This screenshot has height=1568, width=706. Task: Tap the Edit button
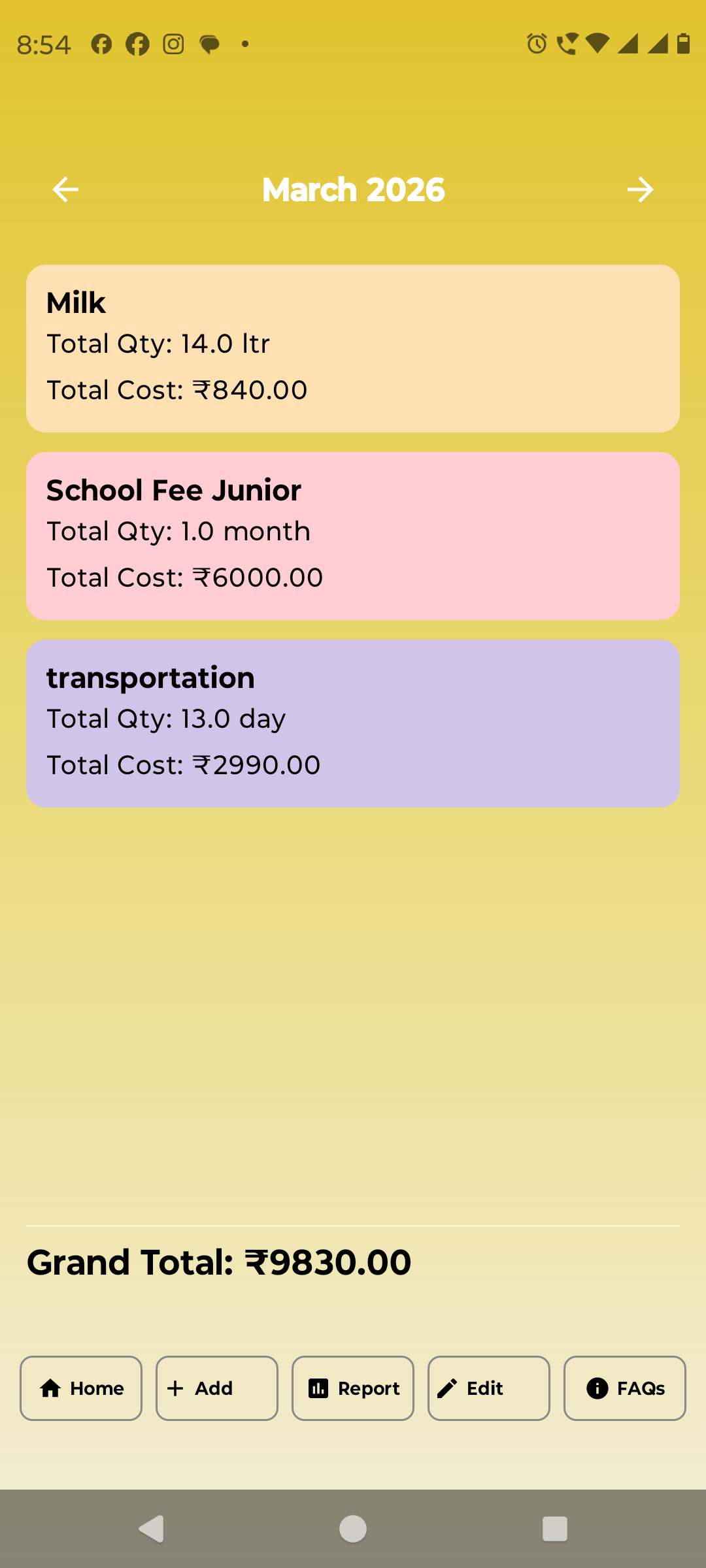click(x=489, y=1388)
